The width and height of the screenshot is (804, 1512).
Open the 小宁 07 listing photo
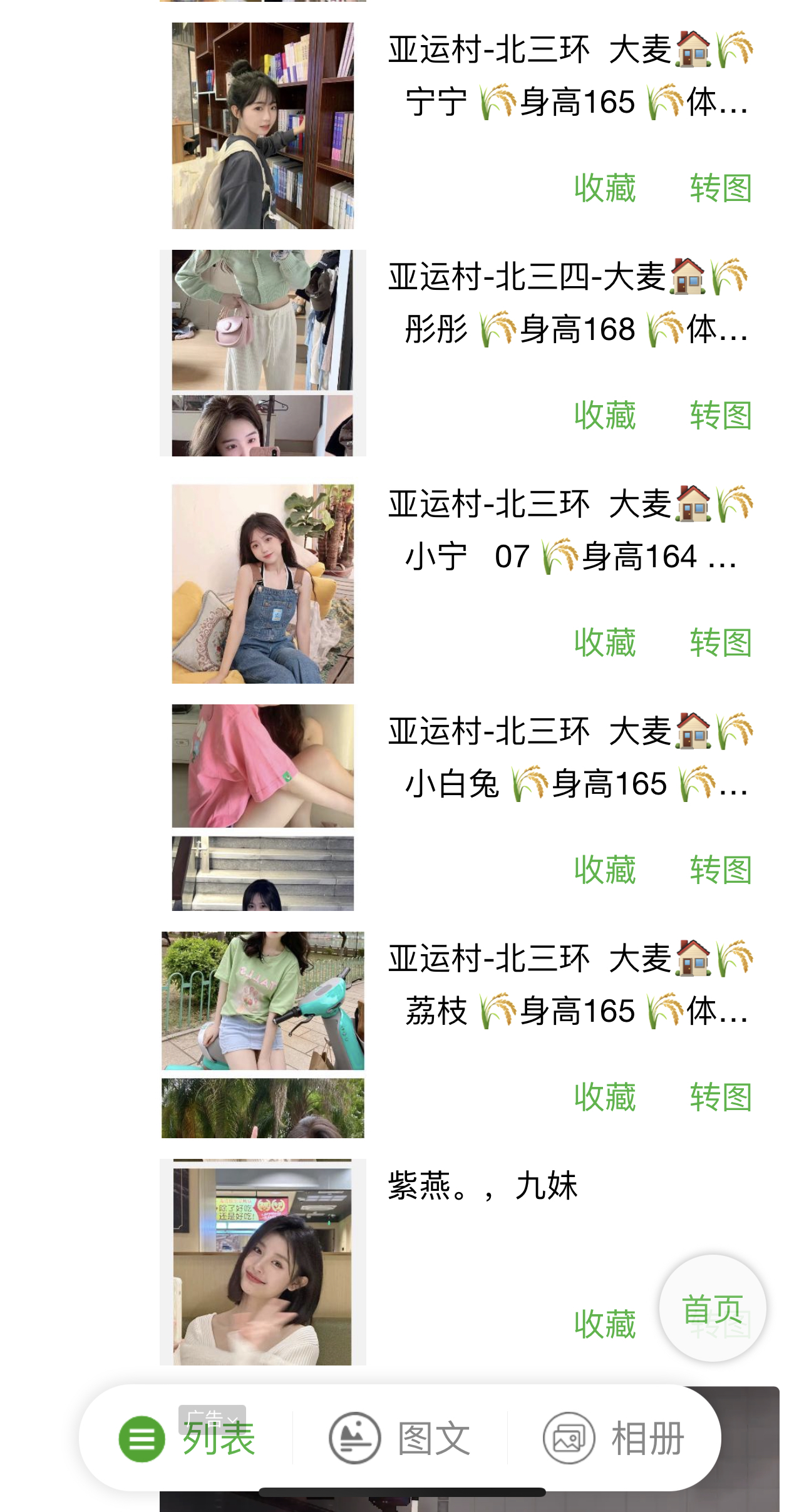[x=263, y=584]
